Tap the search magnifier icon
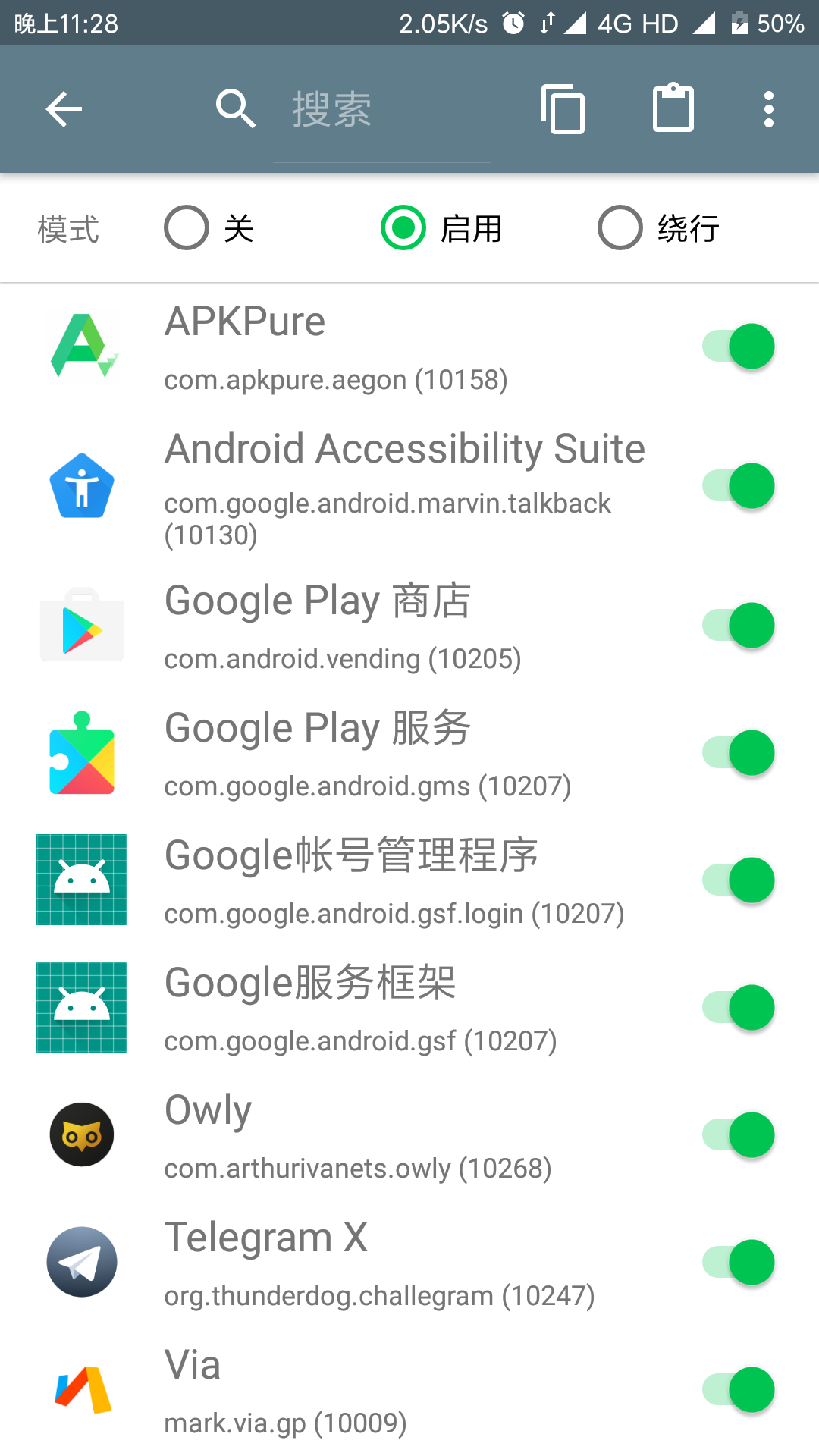The height and width of the screenshot is (1456, 819). click(x=236, y=108)
